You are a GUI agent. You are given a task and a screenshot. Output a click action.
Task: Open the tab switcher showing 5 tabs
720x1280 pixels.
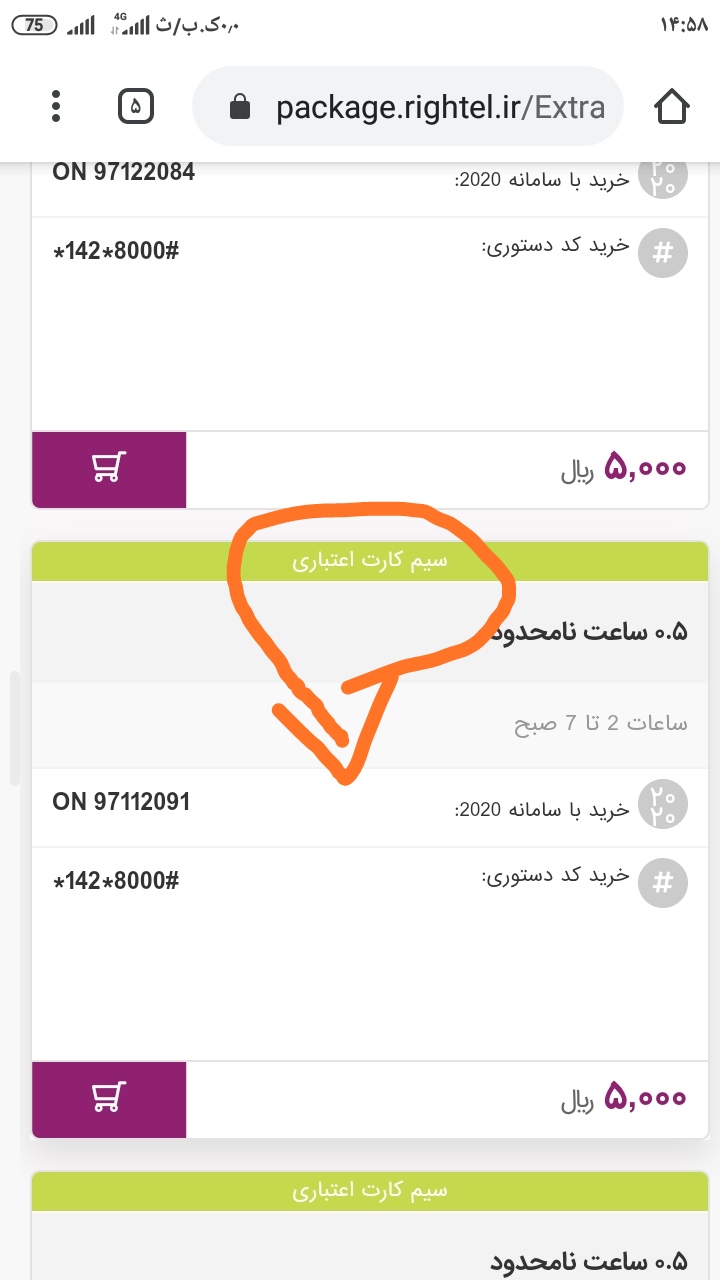click(x=136, y=106)
